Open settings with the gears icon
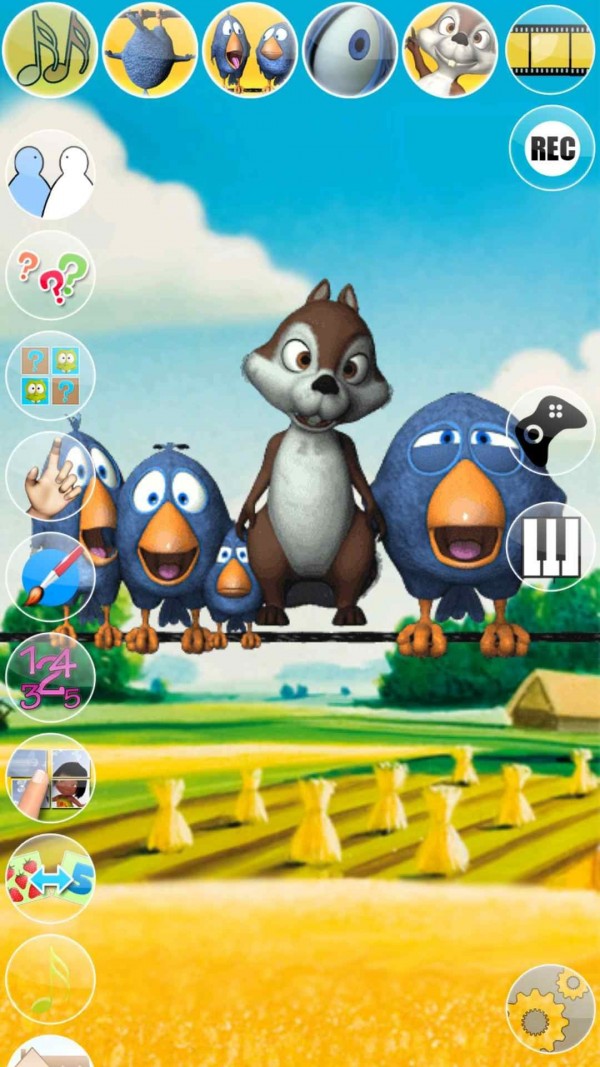Screen dimensions: 600x1067 coord(551,1009)
